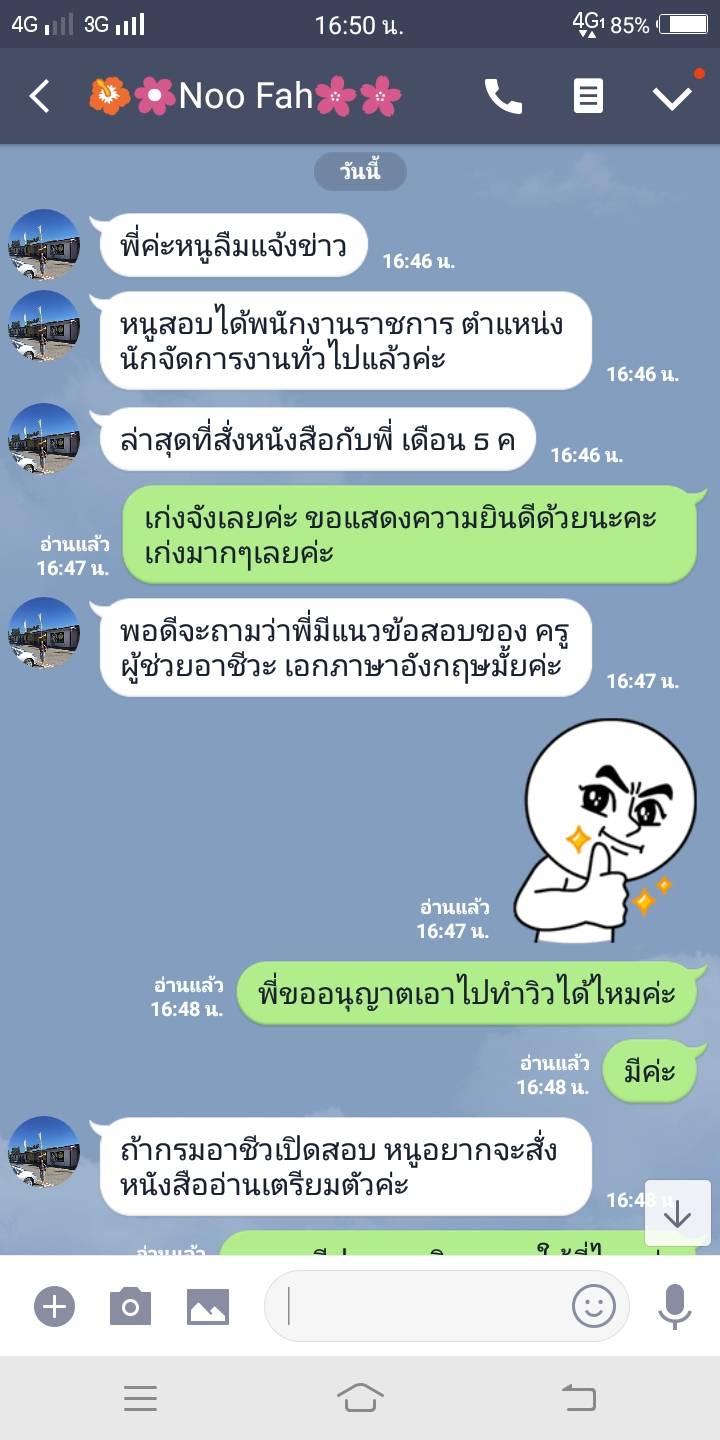Start a voice call with Noo Fah
This screenshot has width=720, height=1440.
503,97
